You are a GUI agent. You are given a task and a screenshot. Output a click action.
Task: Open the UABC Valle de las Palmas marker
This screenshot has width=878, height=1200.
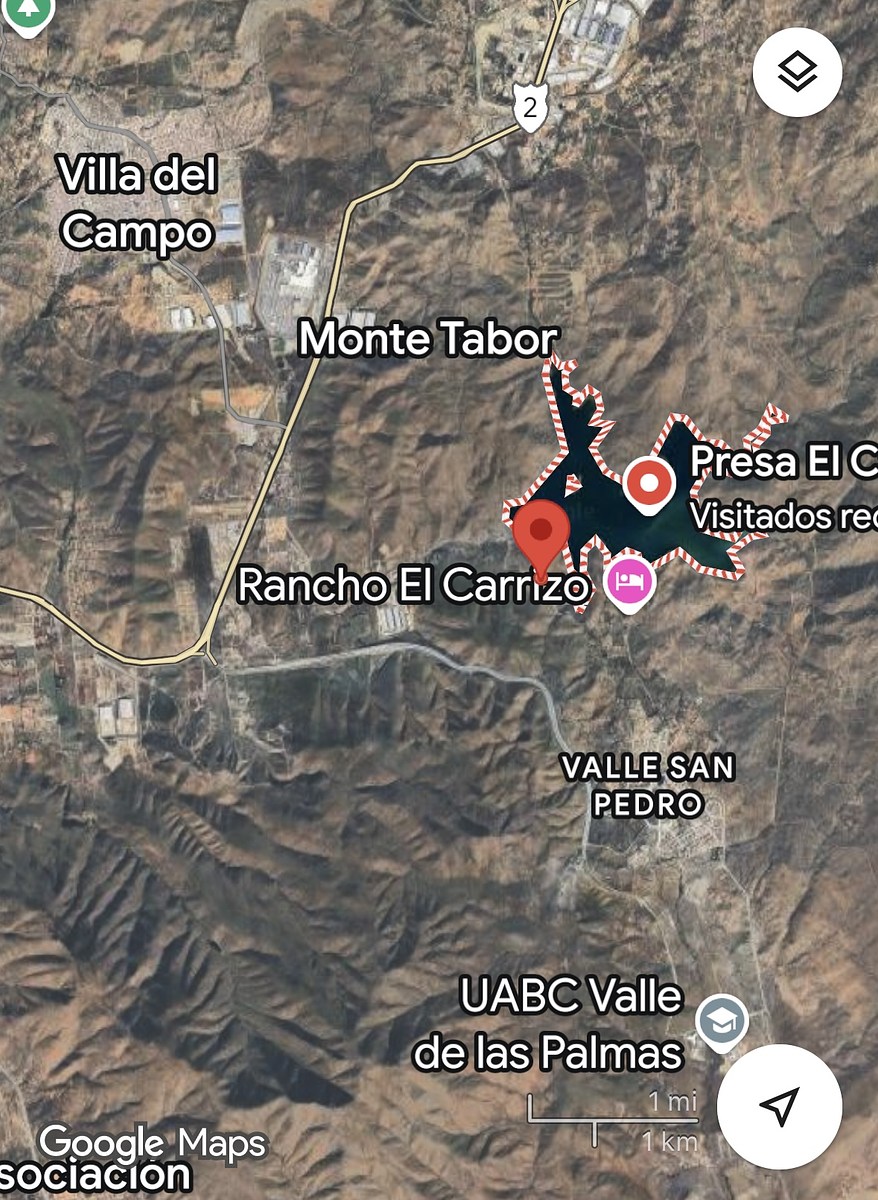721,1021
